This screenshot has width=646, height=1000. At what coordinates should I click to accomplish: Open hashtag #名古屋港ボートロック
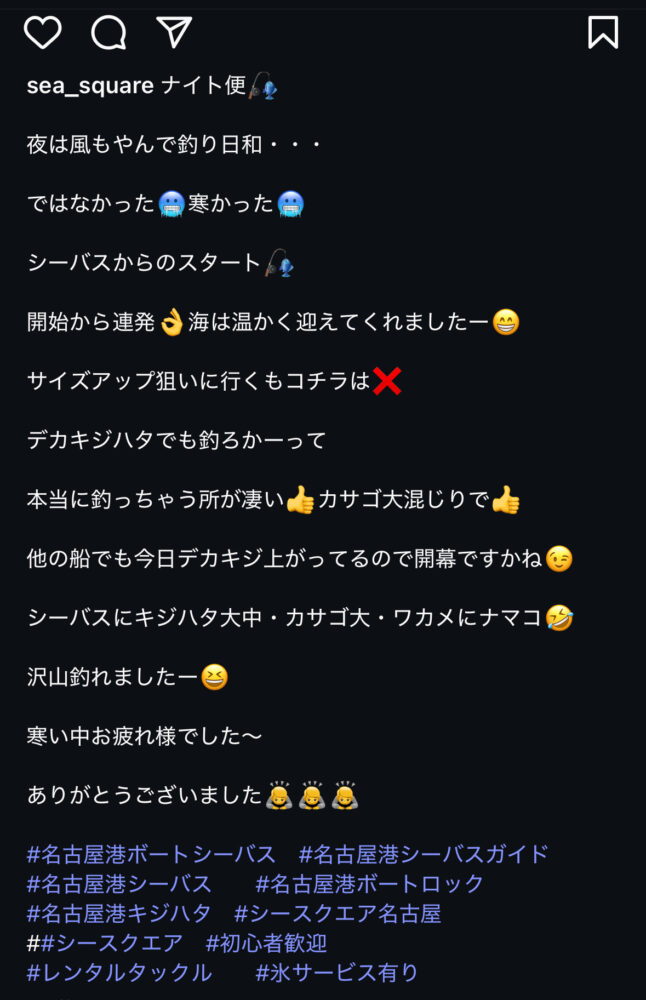369,885
